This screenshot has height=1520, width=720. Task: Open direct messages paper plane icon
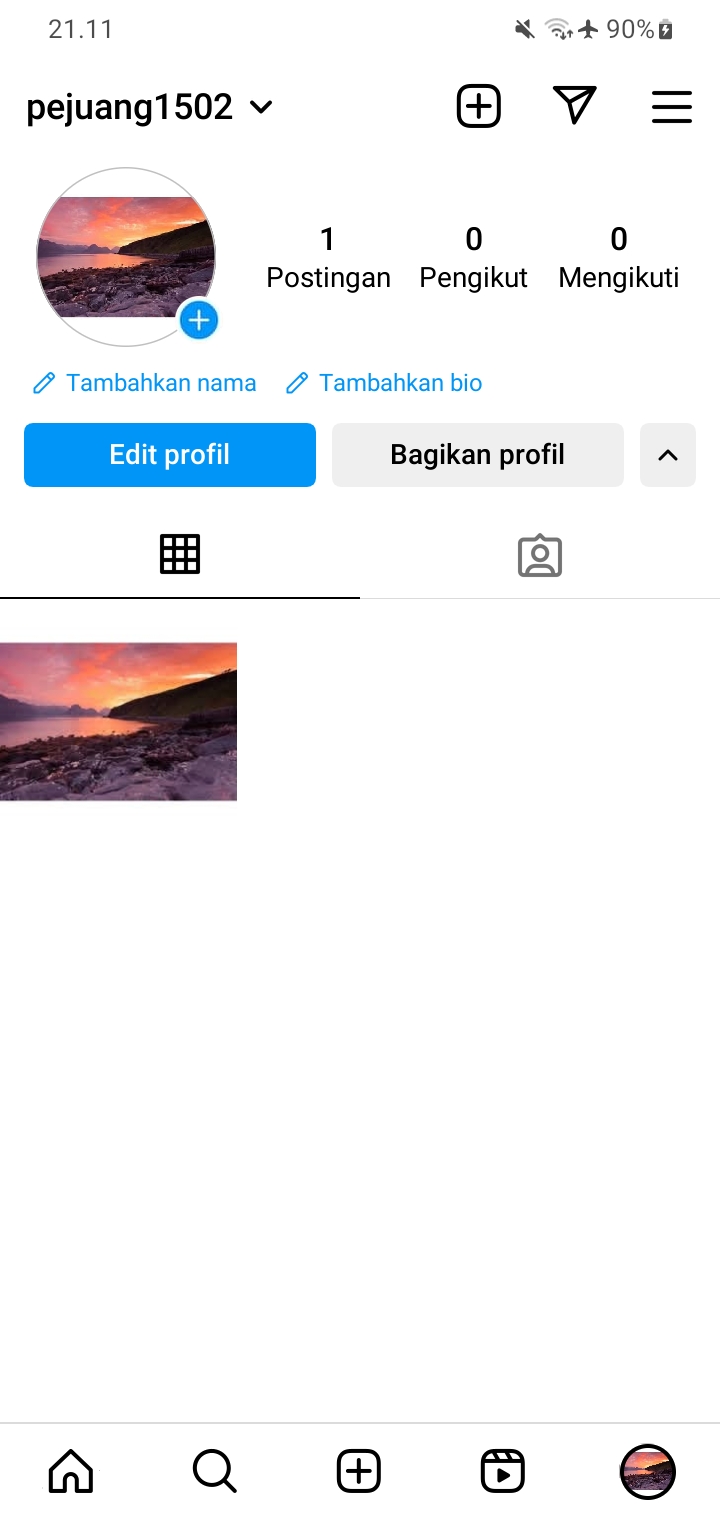click(574, 106)
